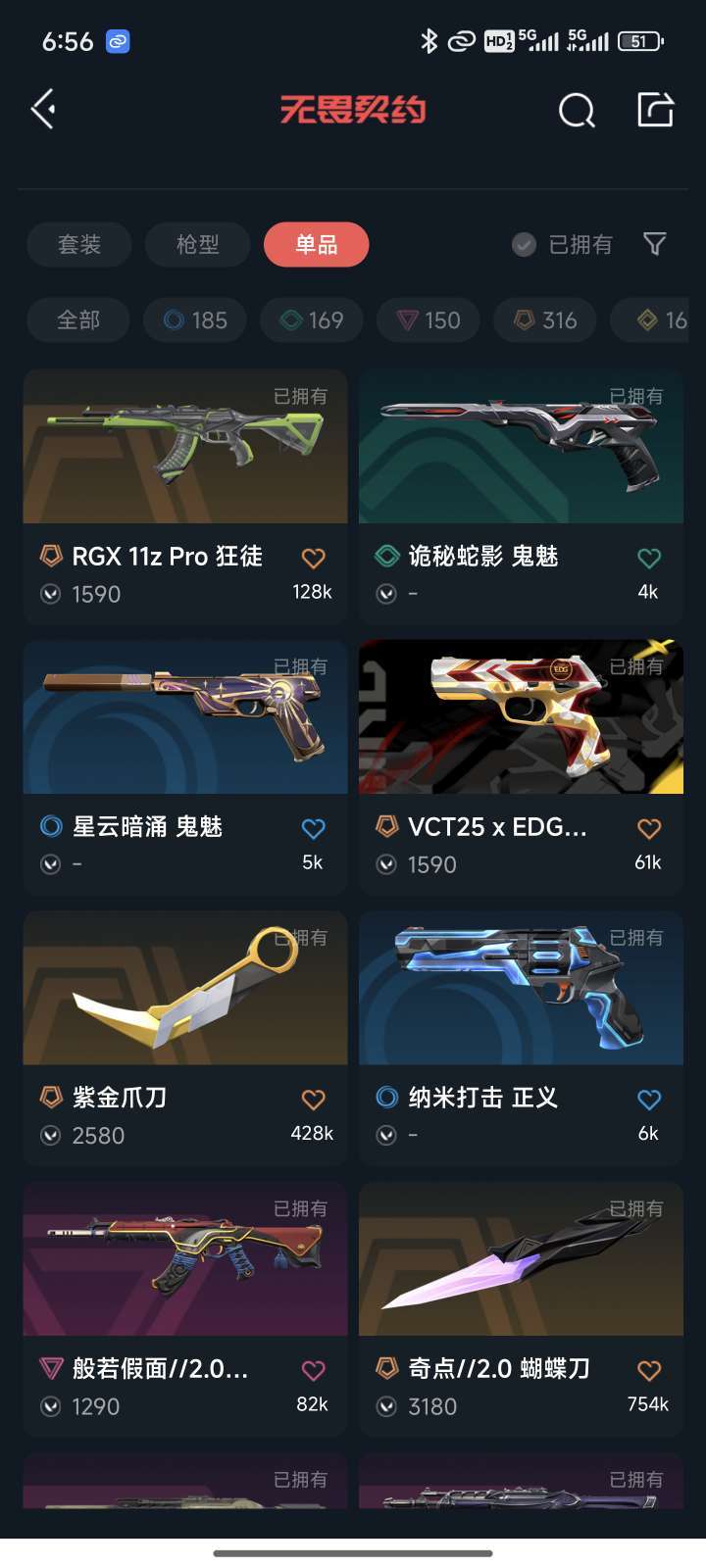This screenshot has height=1568, width=706.
Task: Filter by the 150 tier chip
Action: tap(429, 320)
